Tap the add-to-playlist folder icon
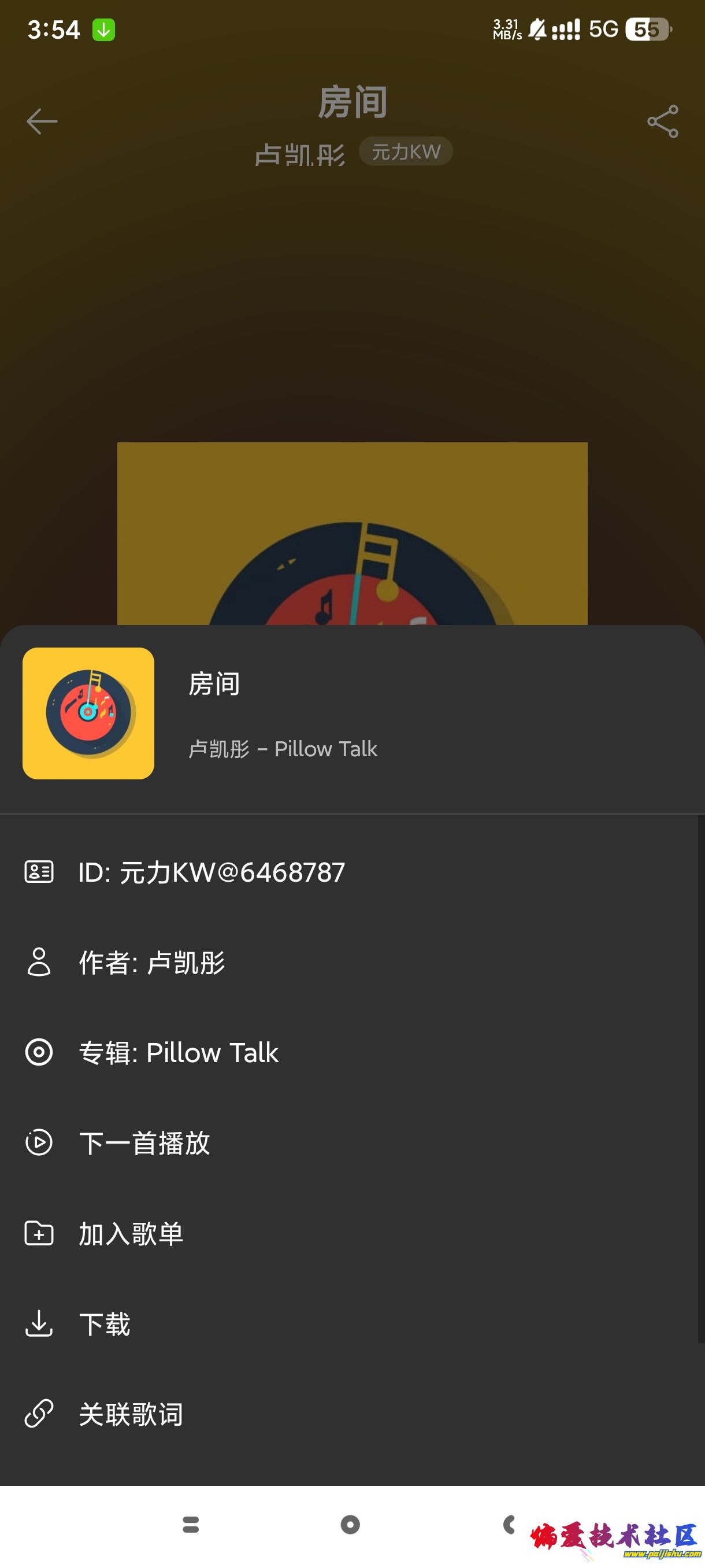This screenshot has width=705, height=1568. click(x=38, y=1233)
